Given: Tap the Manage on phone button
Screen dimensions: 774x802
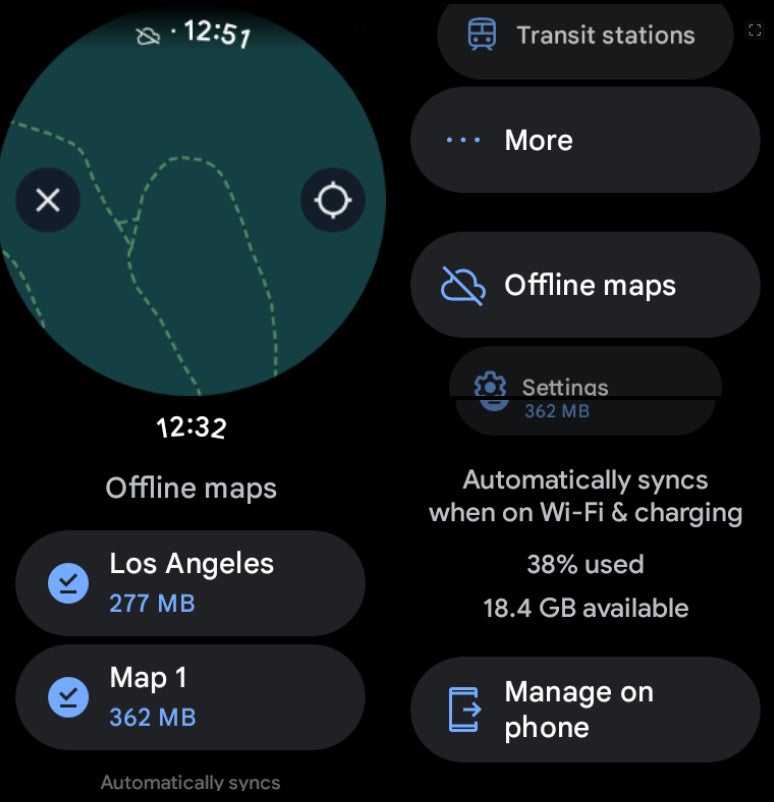Looking at the screenshot, I should (583, 709).
